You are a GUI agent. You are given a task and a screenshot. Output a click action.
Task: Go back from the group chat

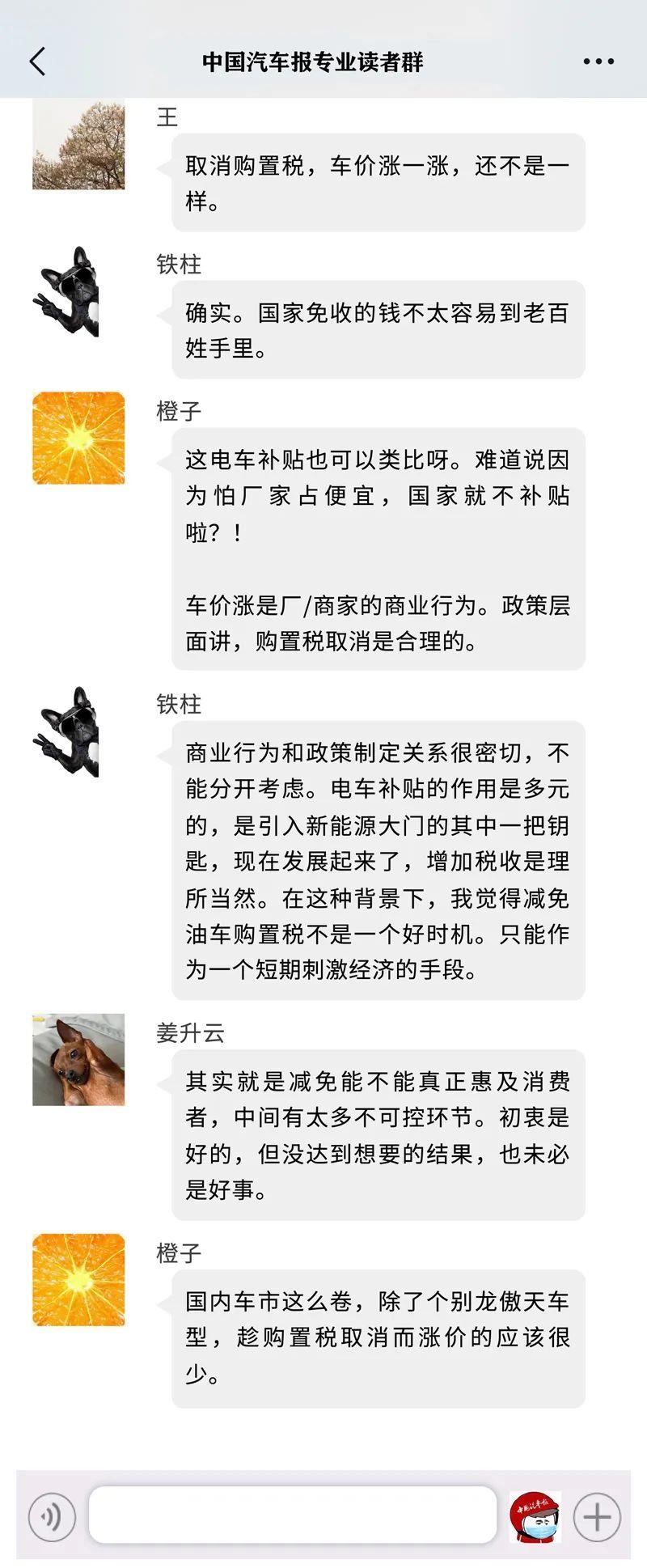pyautogui.click(x=38, y=61)
